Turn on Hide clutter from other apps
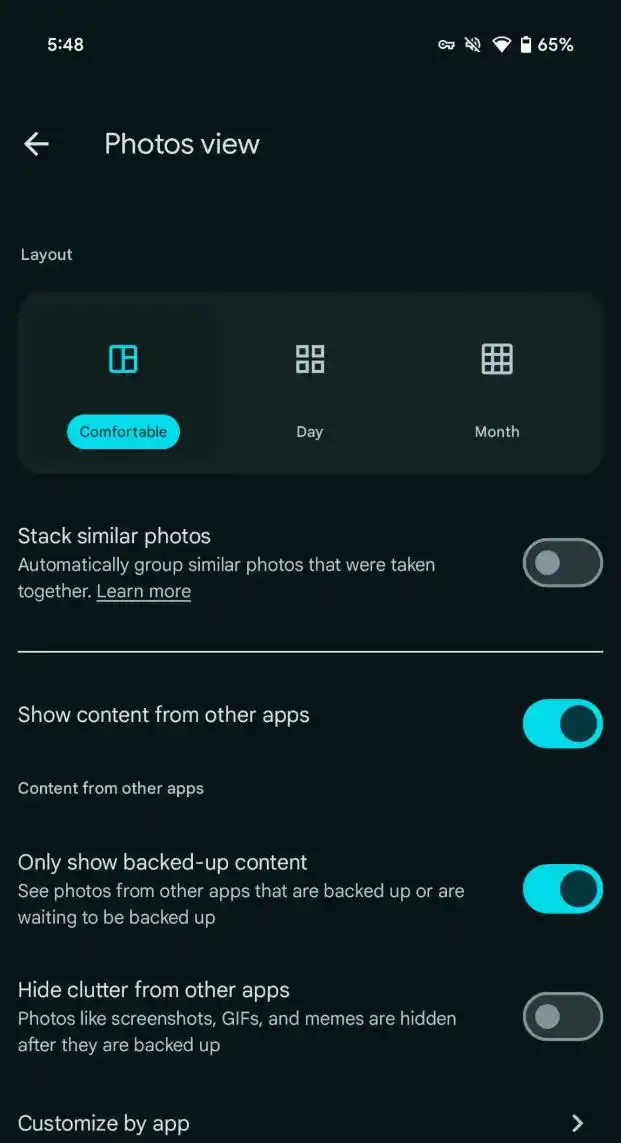 [562, 1017]
